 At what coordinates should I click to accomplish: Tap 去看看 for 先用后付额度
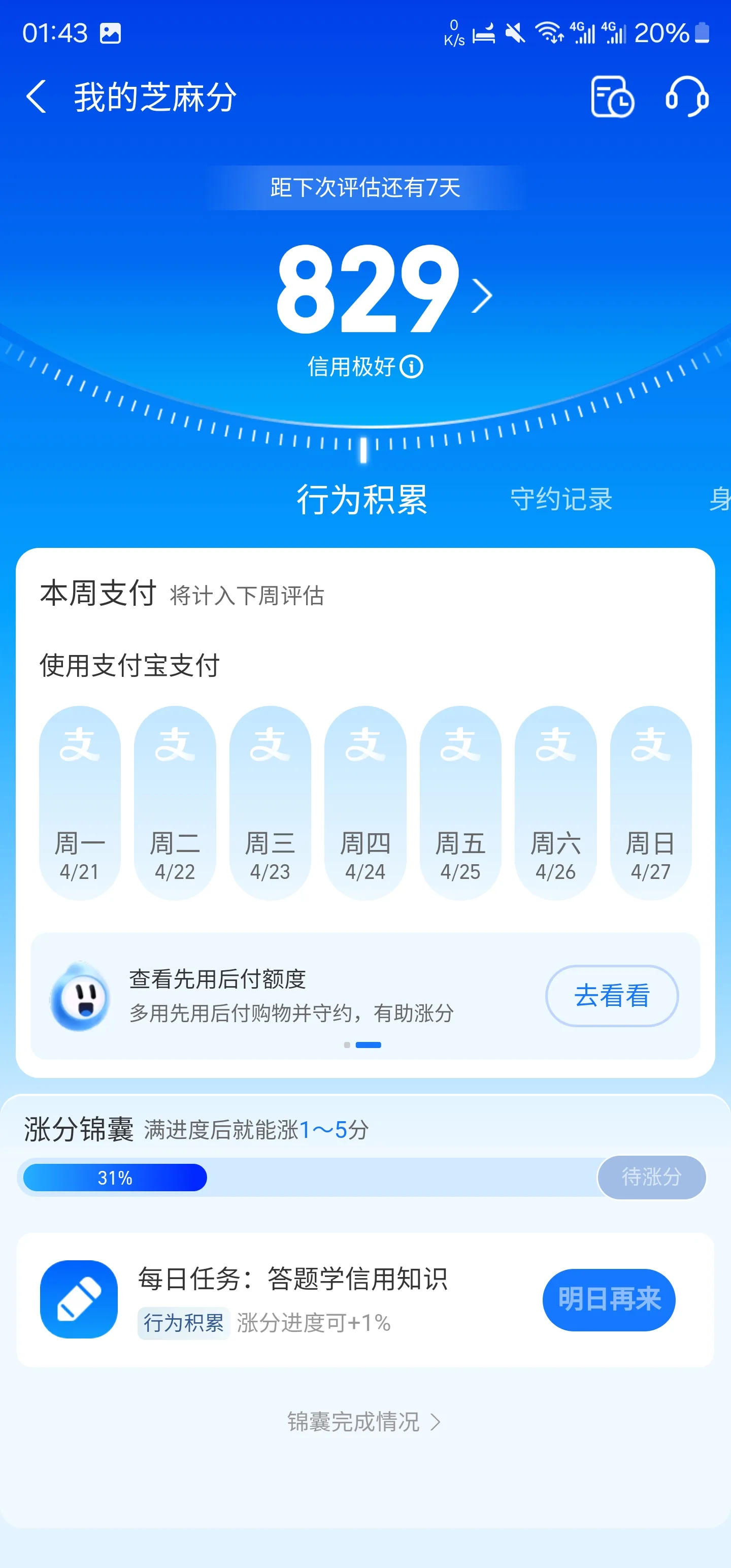(612, 996)
